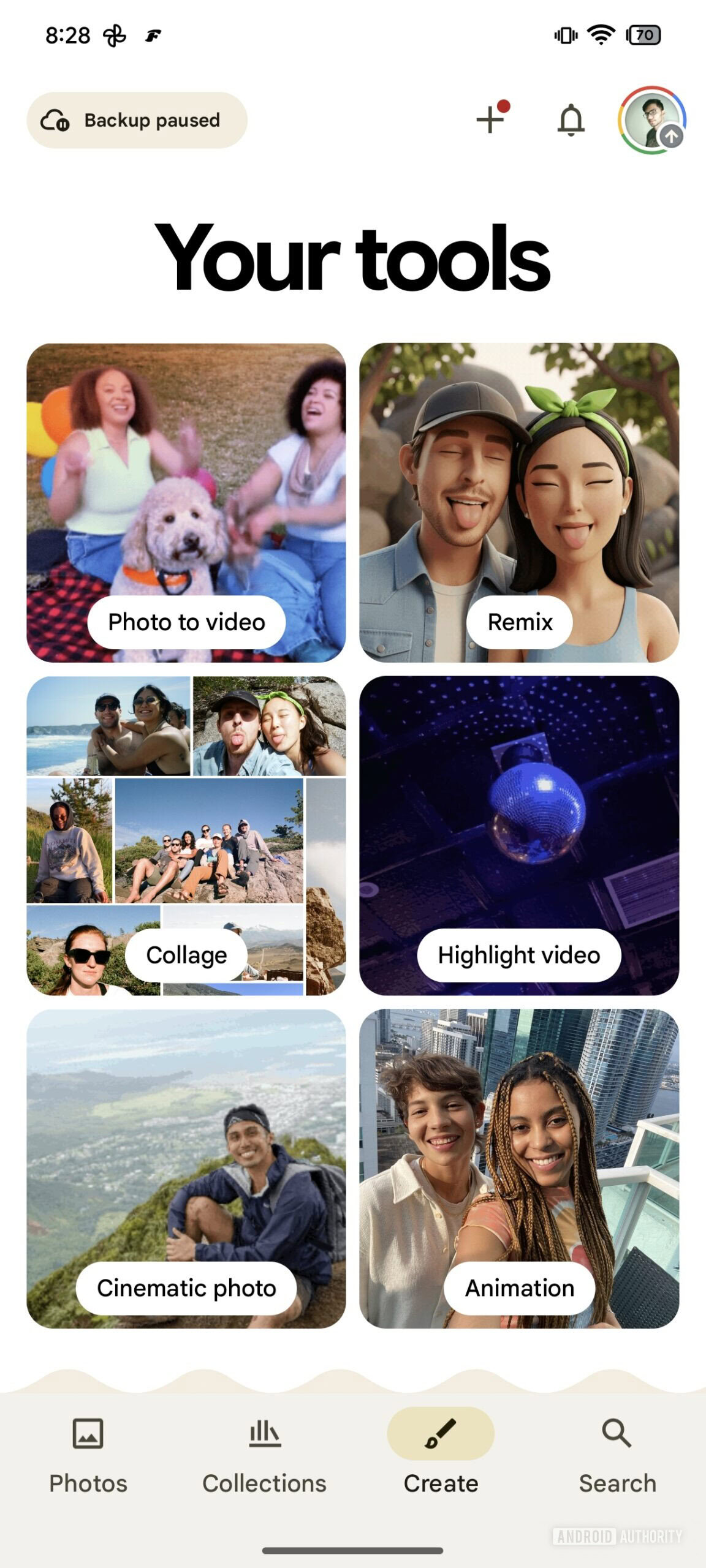Viewport: 706px width, 1568px height.
Task: Select the Cinematic photo tool
Action: [x=186, y=1169]
